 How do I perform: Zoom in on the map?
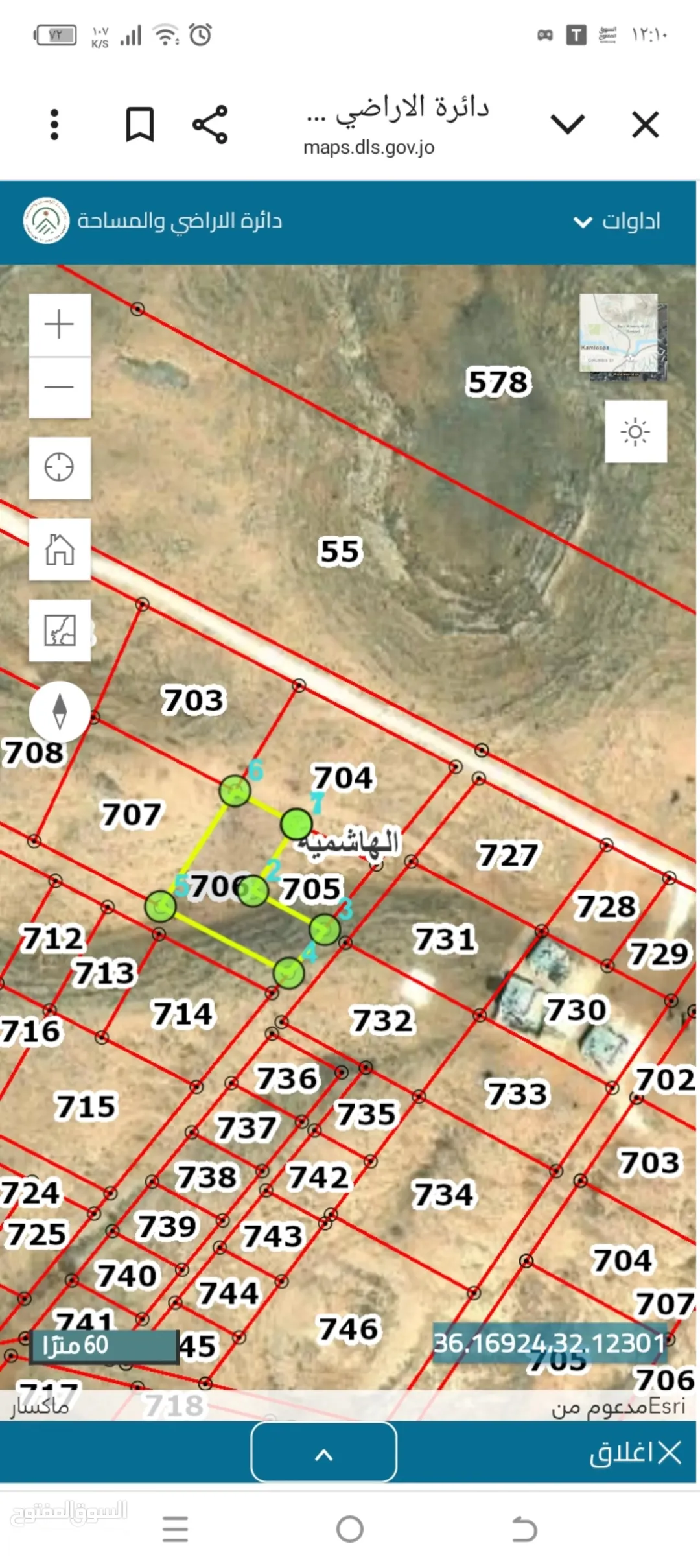[60, 324]
